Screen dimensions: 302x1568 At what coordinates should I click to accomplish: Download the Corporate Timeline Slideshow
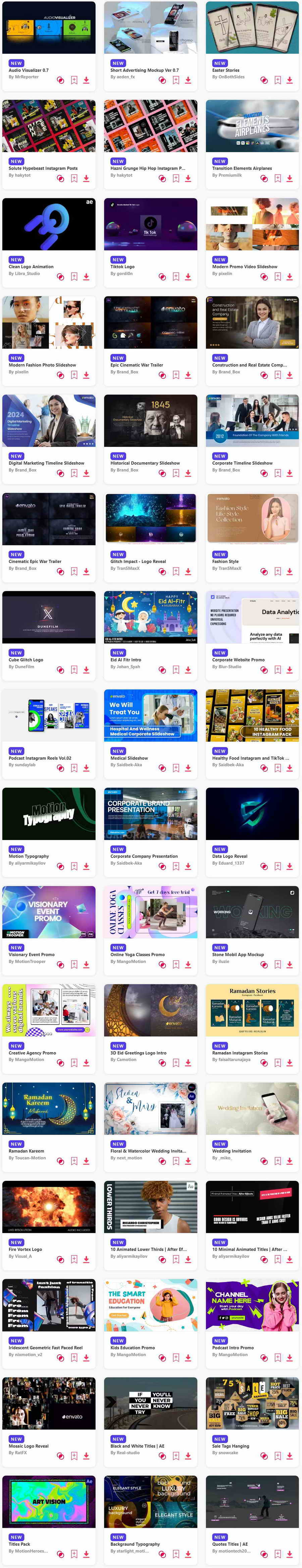[x=290, y=474]
